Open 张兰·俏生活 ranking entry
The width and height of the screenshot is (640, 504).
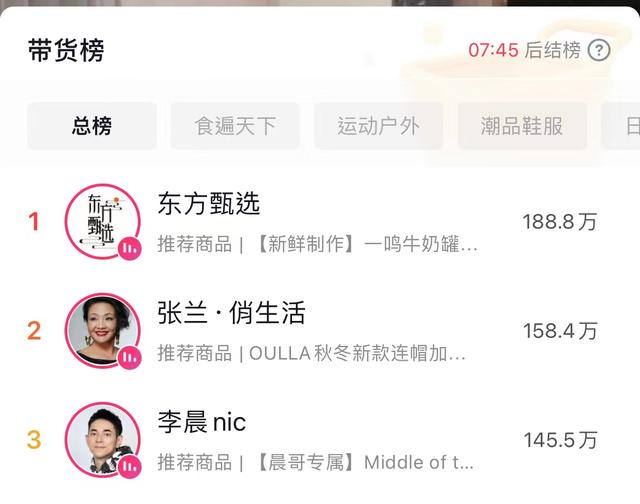point(318,330)
